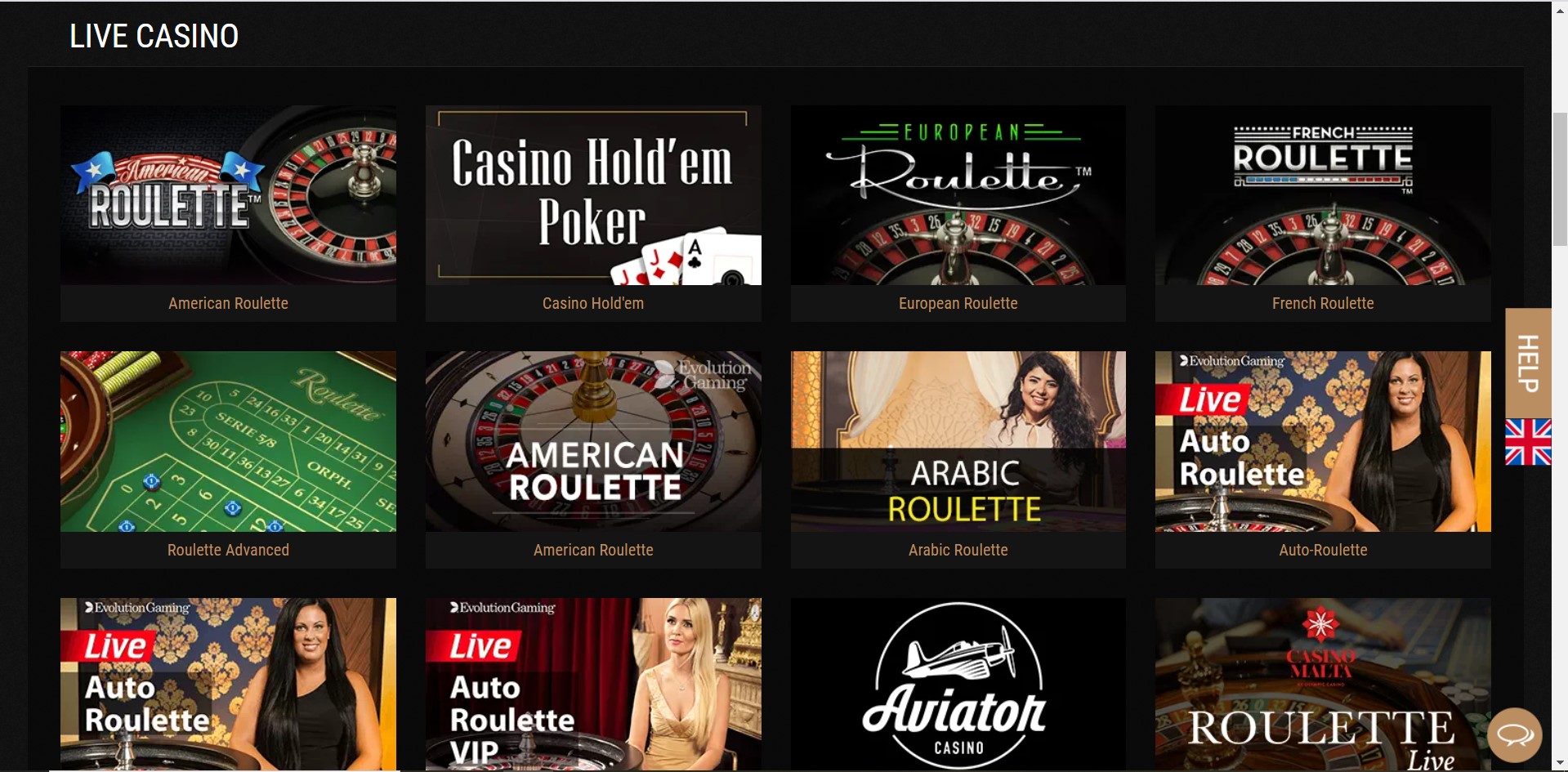Start a live chat via bubble icon
The image size is (1568, 772).
1514,735
